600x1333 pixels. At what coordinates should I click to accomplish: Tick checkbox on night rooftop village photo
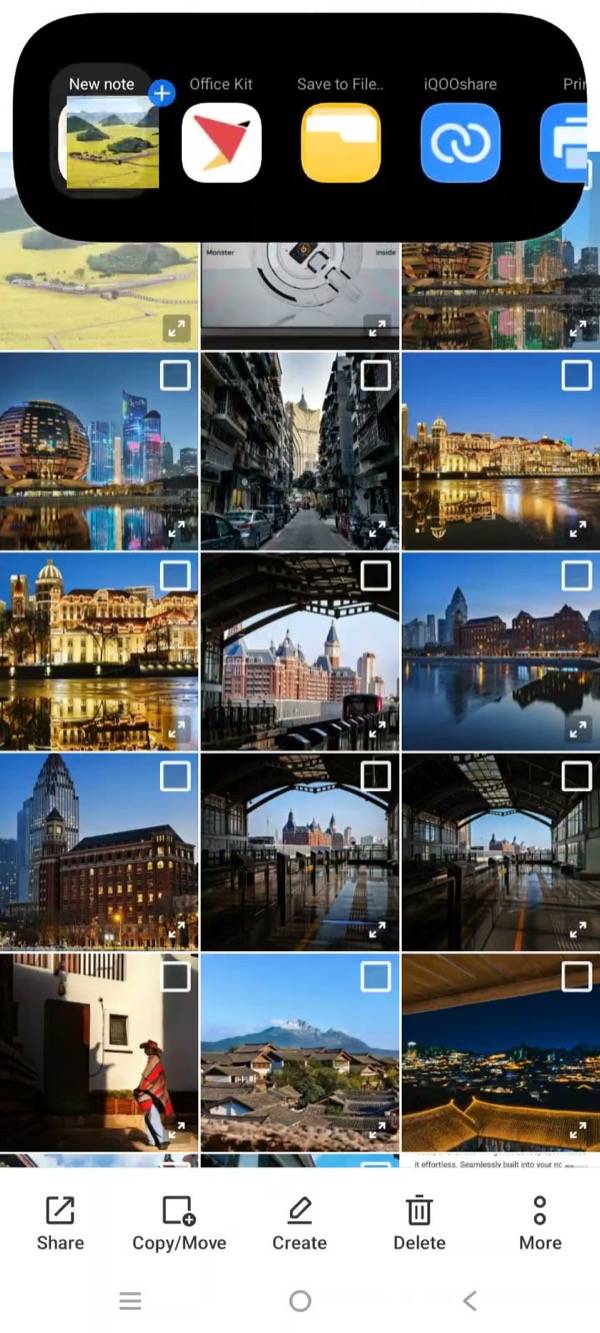point(576,977)
